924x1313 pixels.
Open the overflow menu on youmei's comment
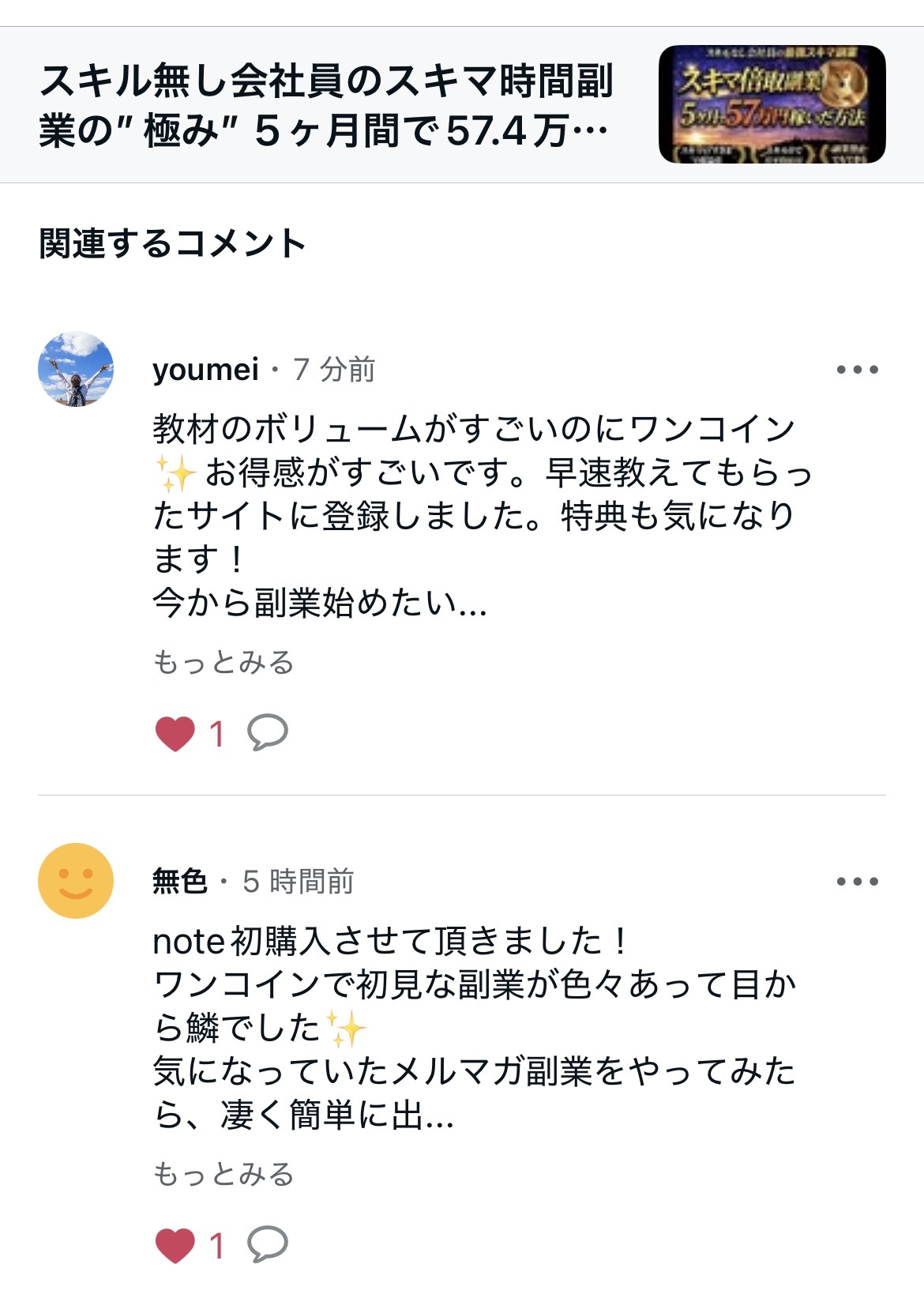[857, 370]
